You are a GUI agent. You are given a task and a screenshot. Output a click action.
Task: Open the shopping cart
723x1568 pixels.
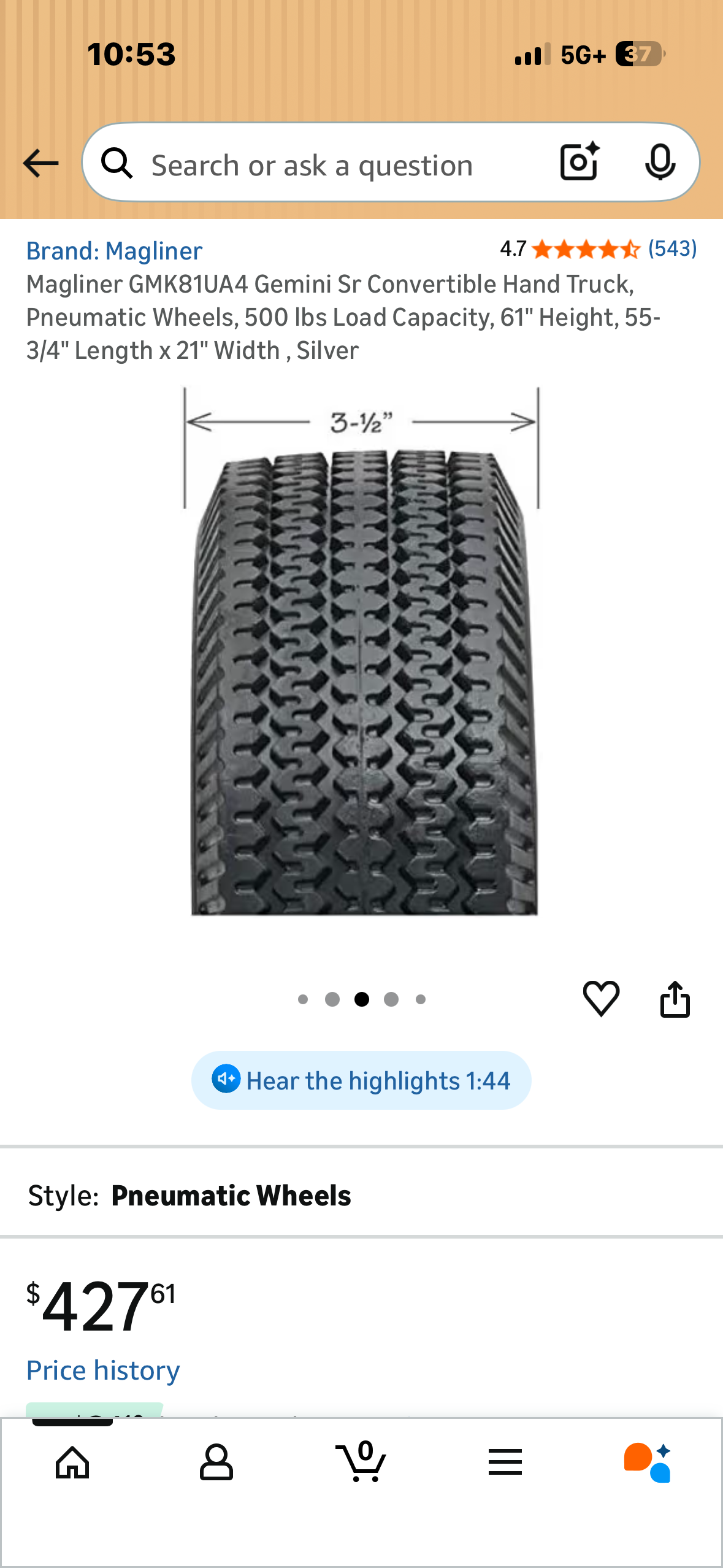(362, 1462)
